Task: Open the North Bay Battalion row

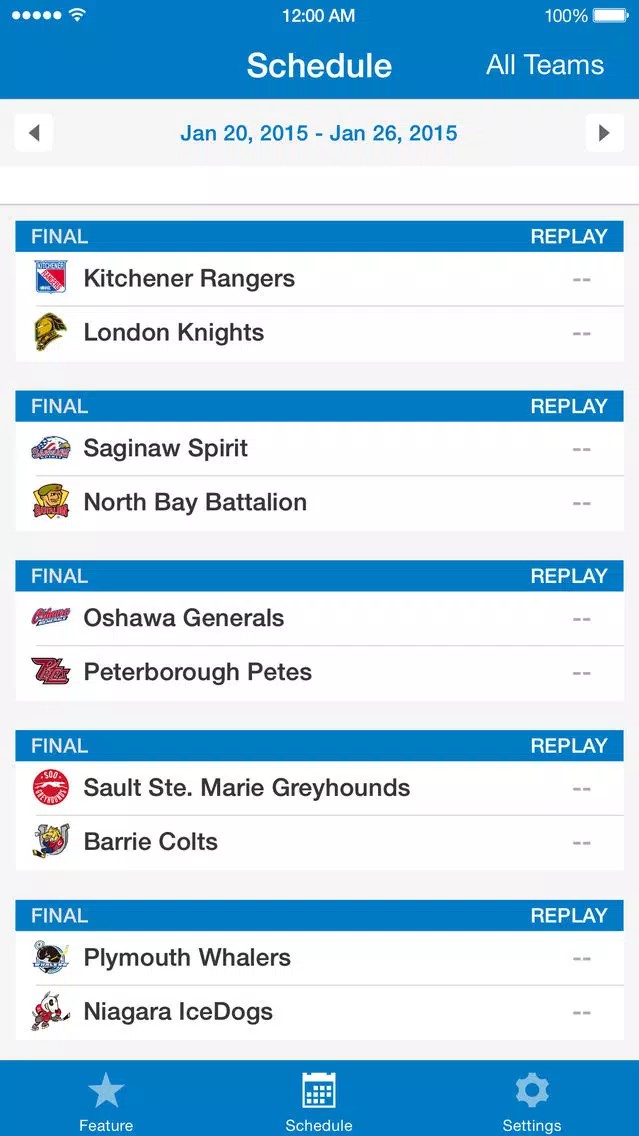Action: [320, 503]
